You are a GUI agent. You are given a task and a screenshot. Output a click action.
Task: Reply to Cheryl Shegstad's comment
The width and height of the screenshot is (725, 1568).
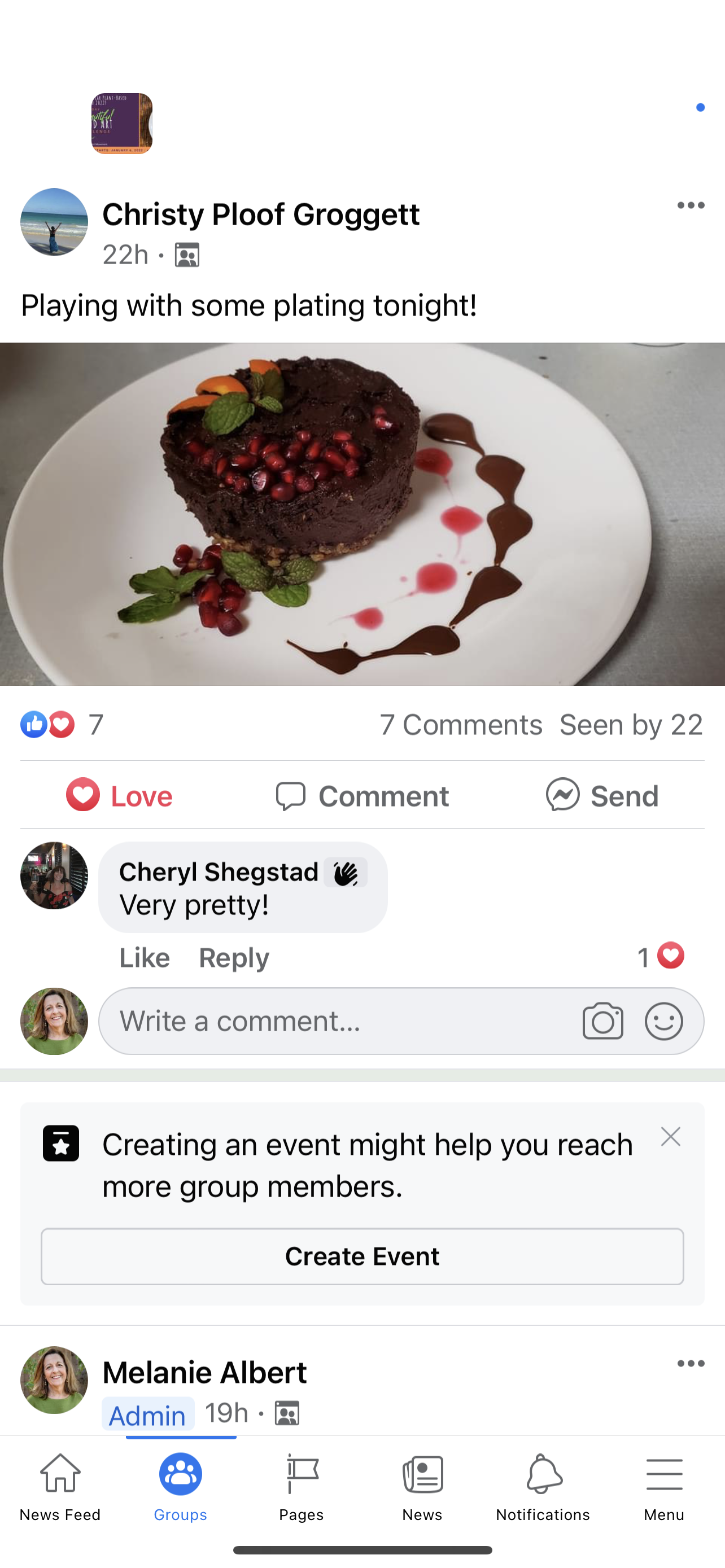[234, 958]
